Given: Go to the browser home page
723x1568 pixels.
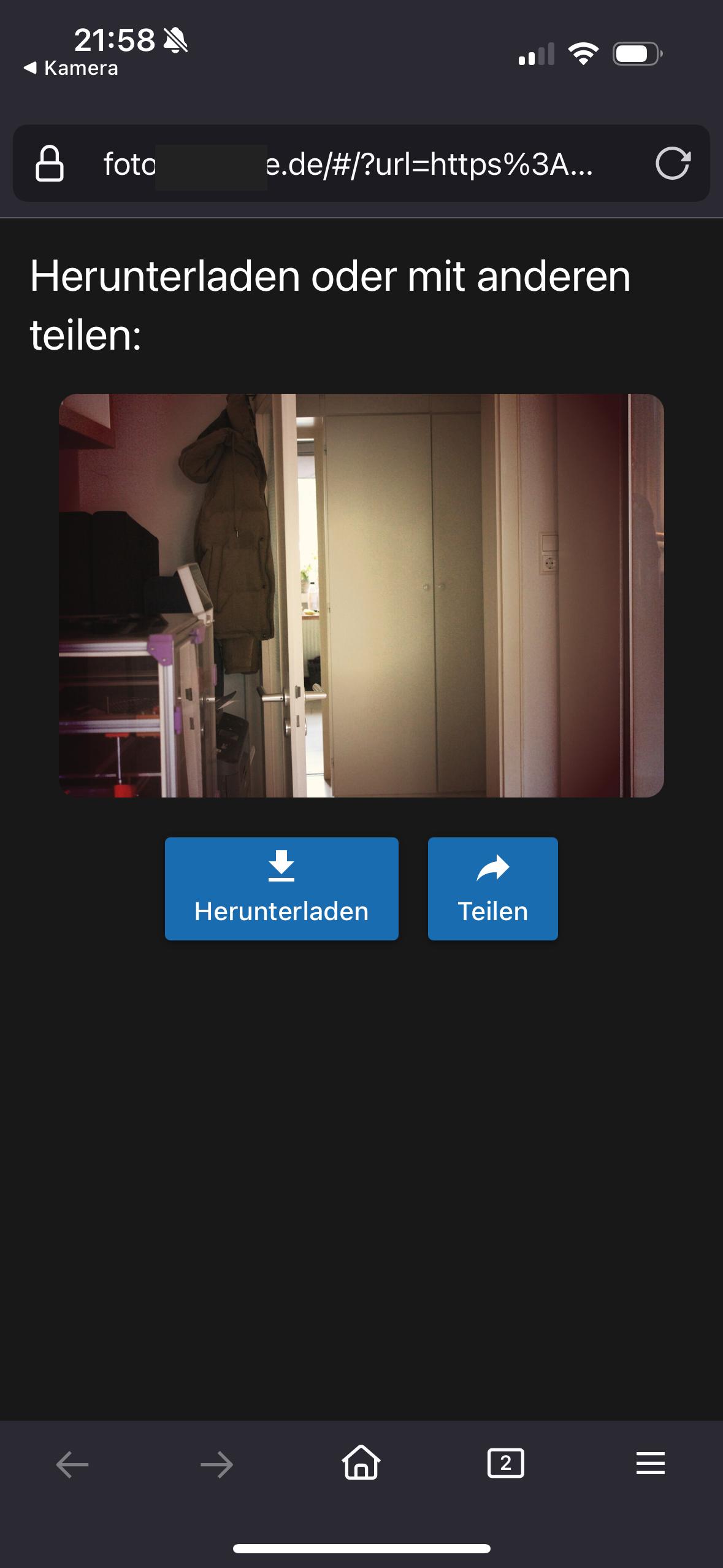Looking at the screenshot, I should click(x=361, y=1462).
